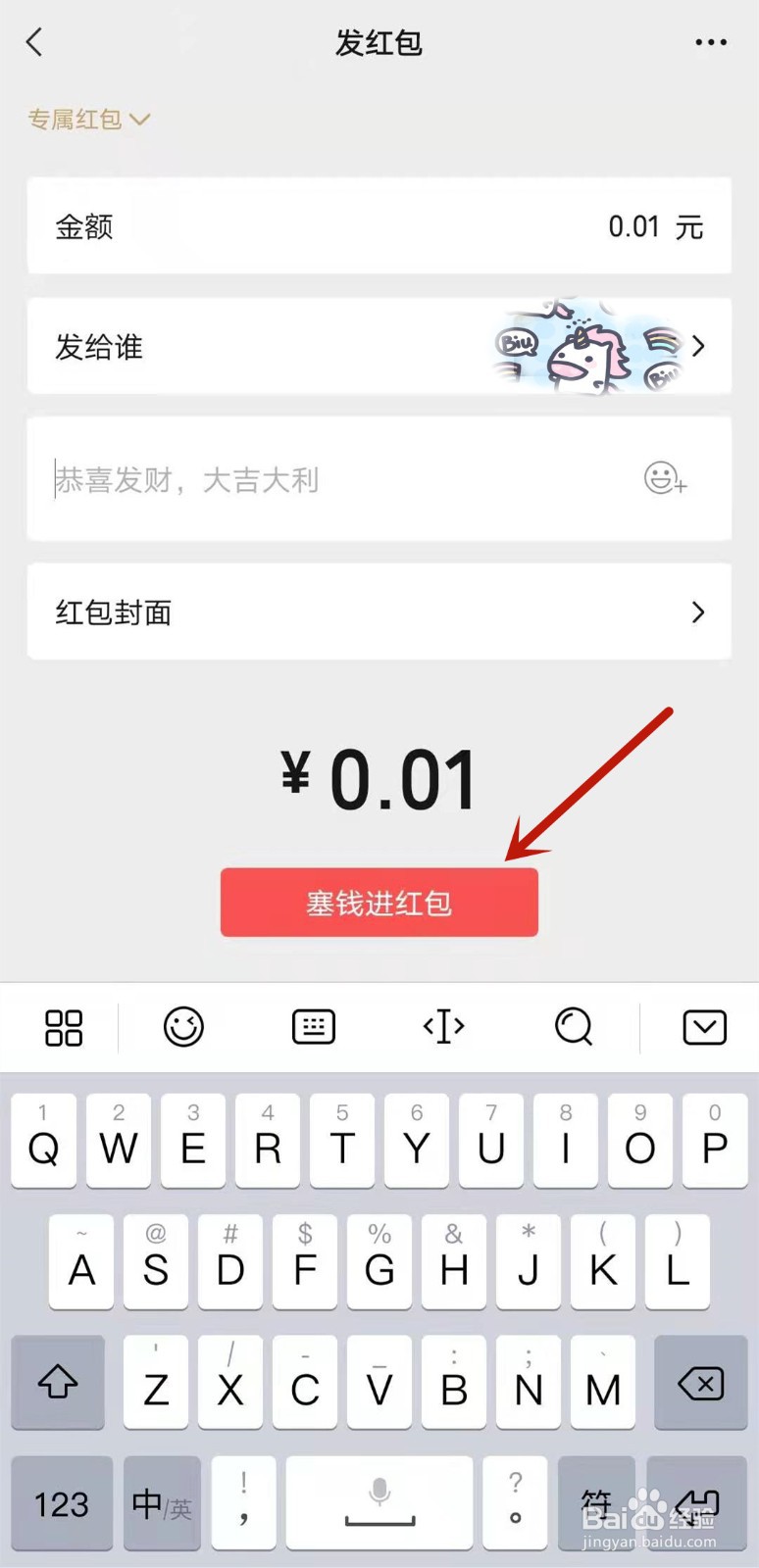Select the keyboard layout icon on toolbar
Image resolution: width=759 pixels, height=1568 pixels.
(313, 1027)
